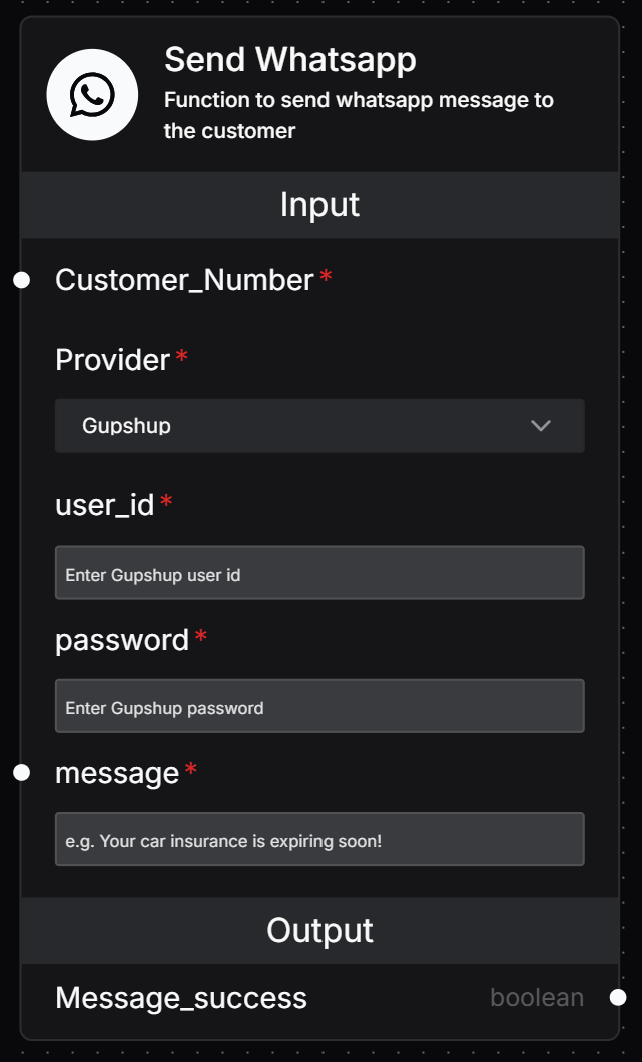Focus the Gupshup user id field

pyautogui.click(x=319, y=573)
